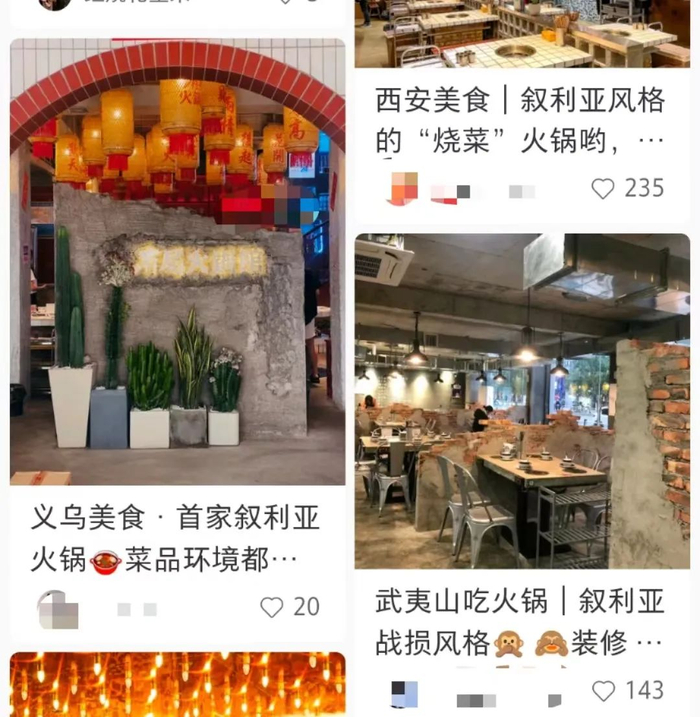Open author avatar under 武夷山吃火锅 post
Viewport: 700px width, 717px height.
click(x=404, y=693)
